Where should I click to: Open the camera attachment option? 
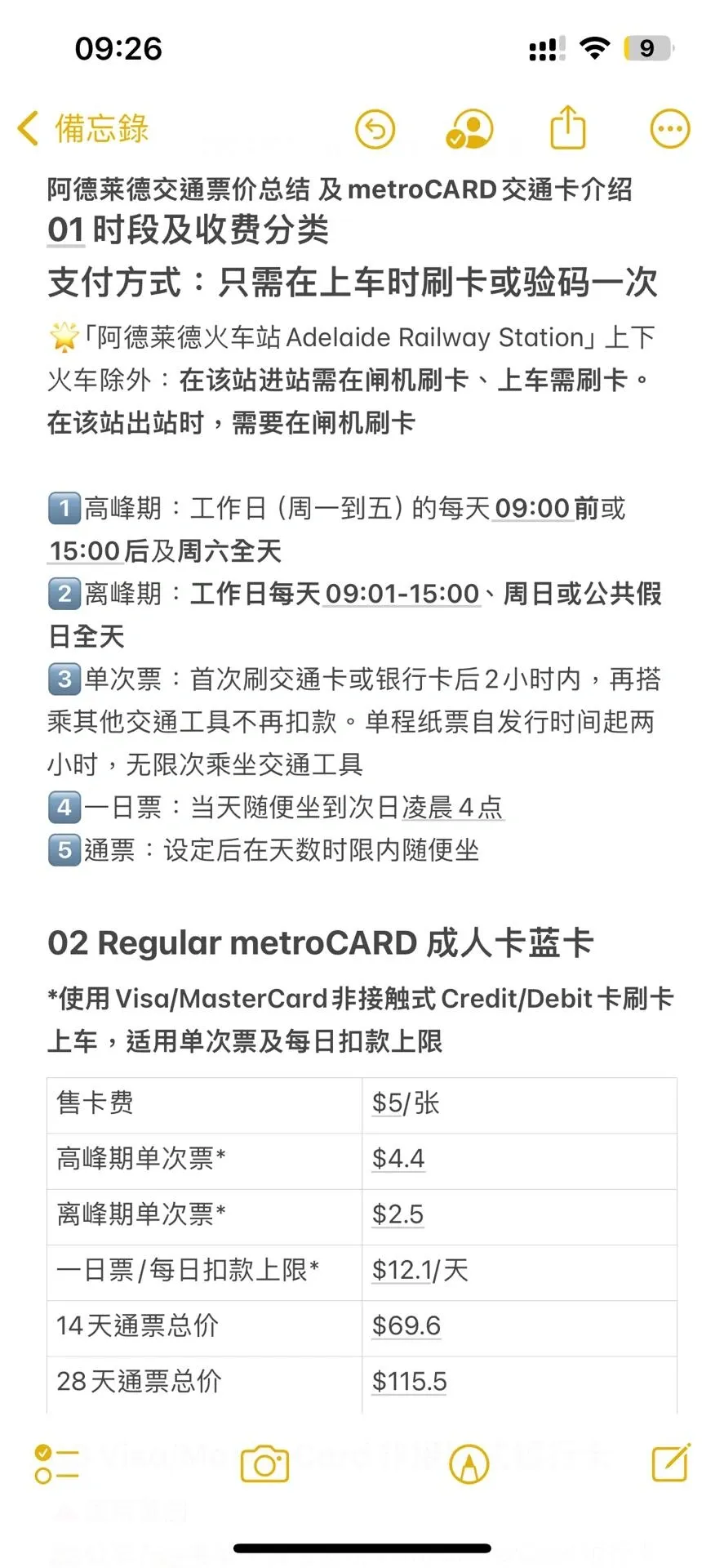point(264,1464)
